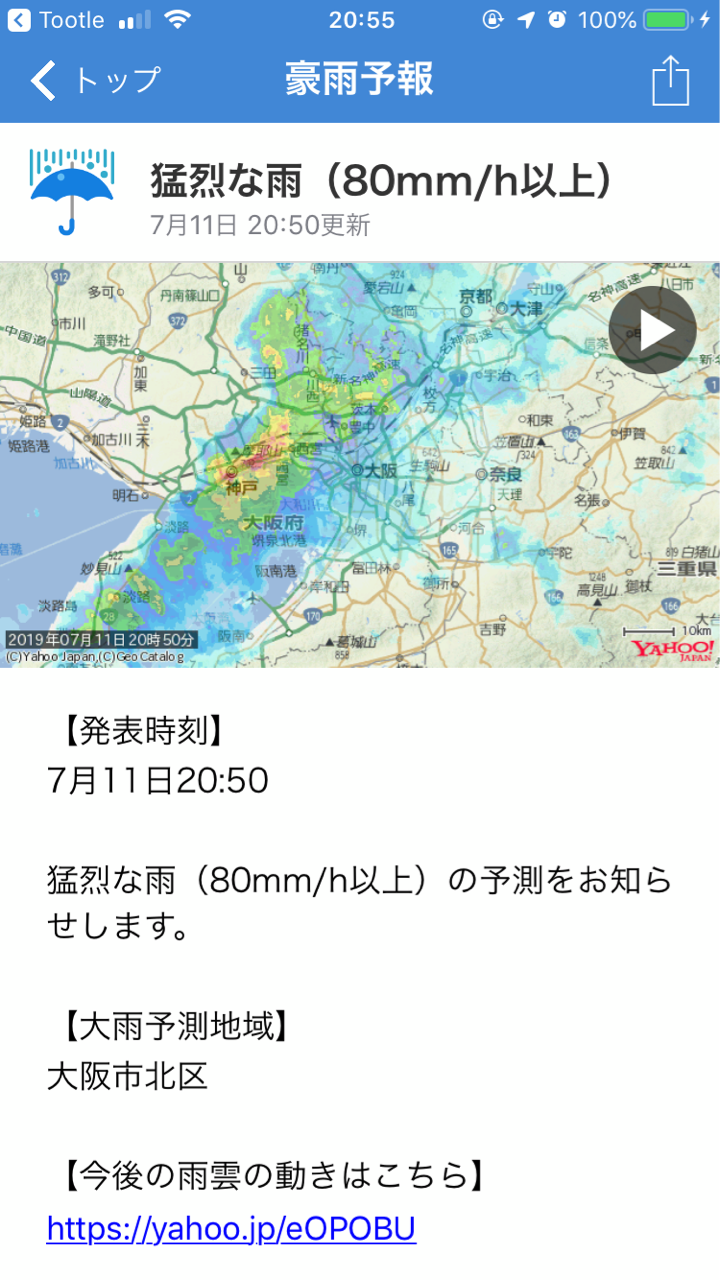Play the rain radar animation
720x1280 pixels.
[x=652, y=330]
